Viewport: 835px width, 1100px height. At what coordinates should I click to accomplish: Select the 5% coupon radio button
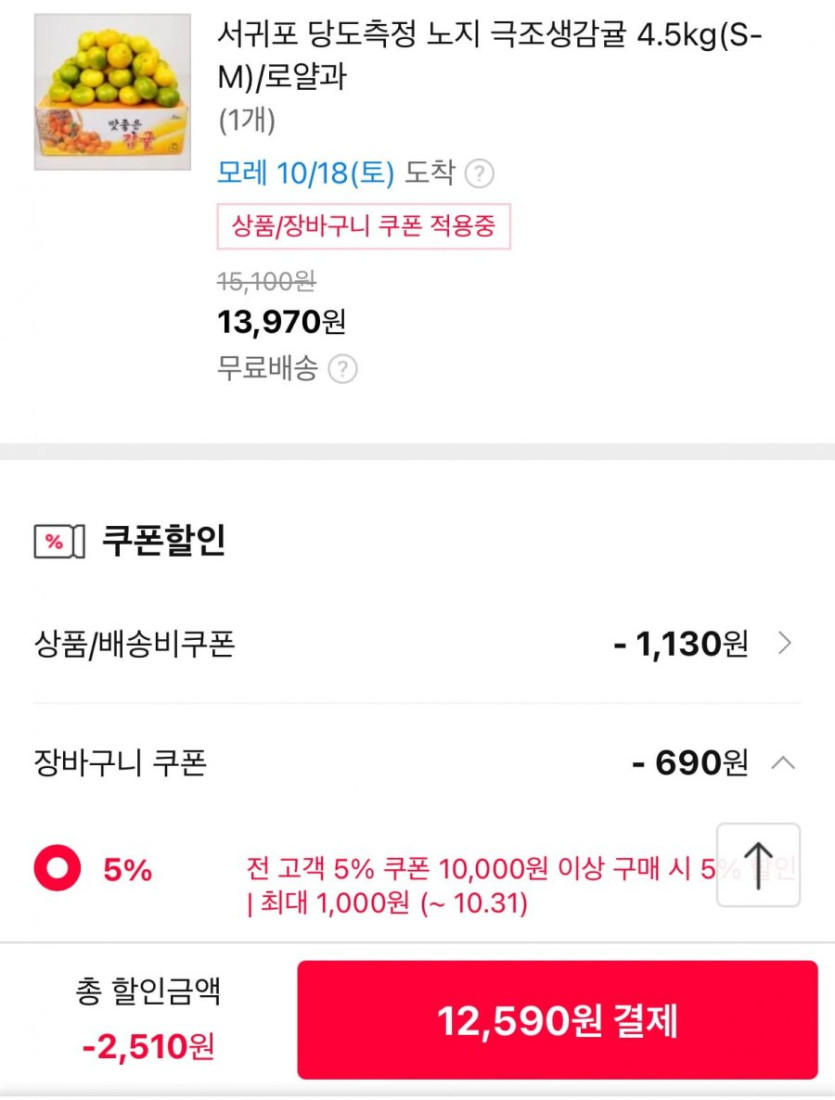point(57,868)
